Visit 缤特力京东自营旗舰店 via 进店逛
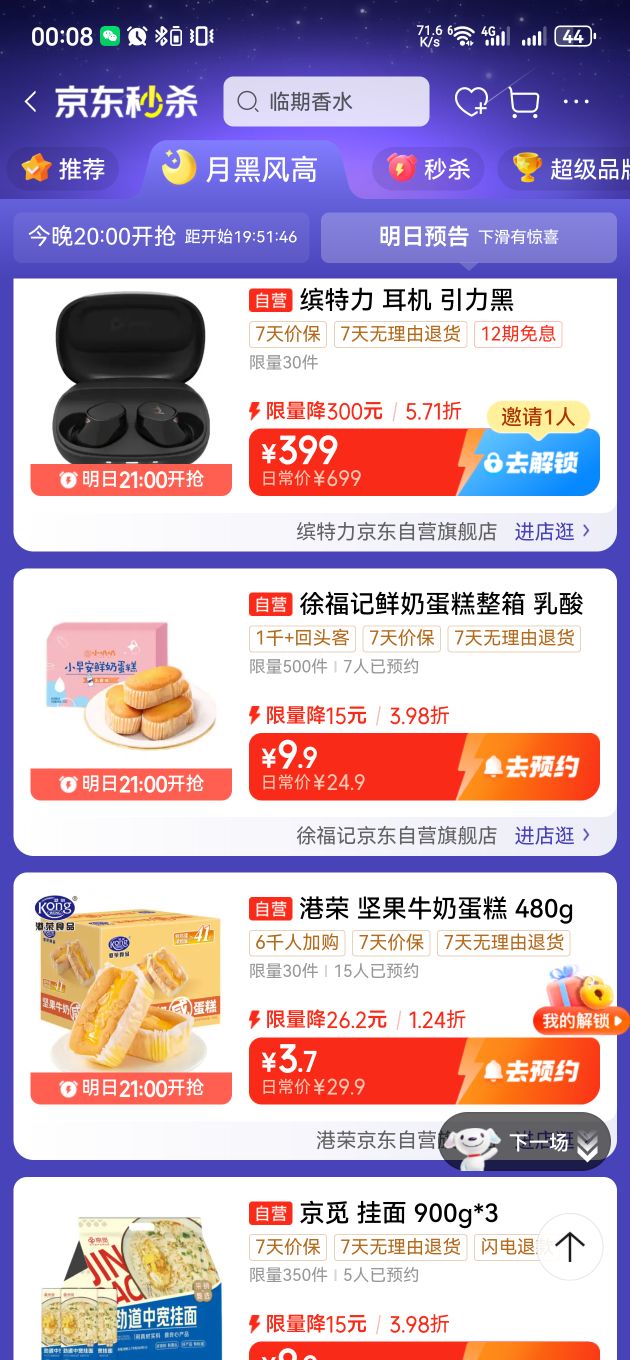Viewport: 630px width, 1360px height. point(552,531)
